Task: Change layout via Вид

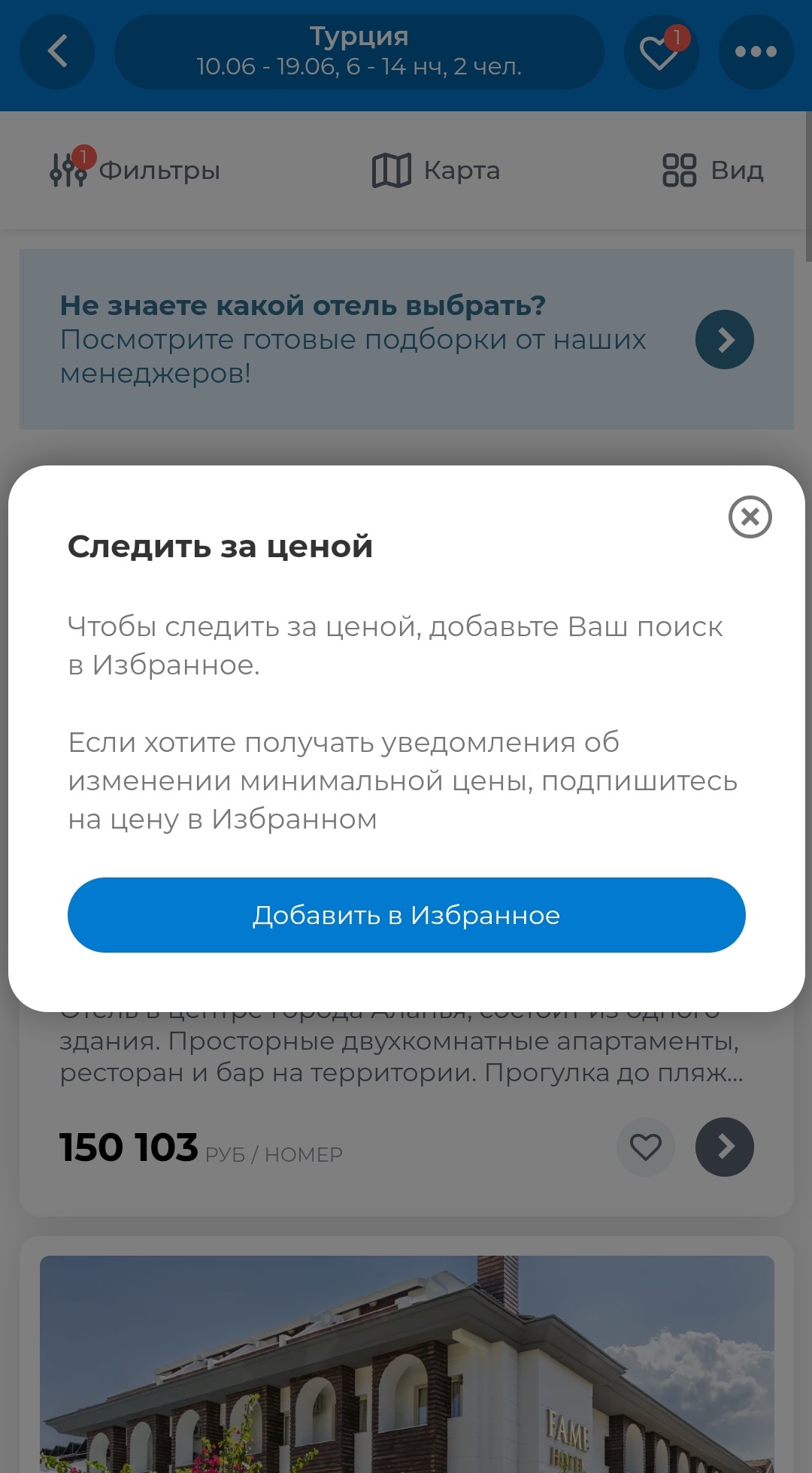Action: (x=712, y=170)
